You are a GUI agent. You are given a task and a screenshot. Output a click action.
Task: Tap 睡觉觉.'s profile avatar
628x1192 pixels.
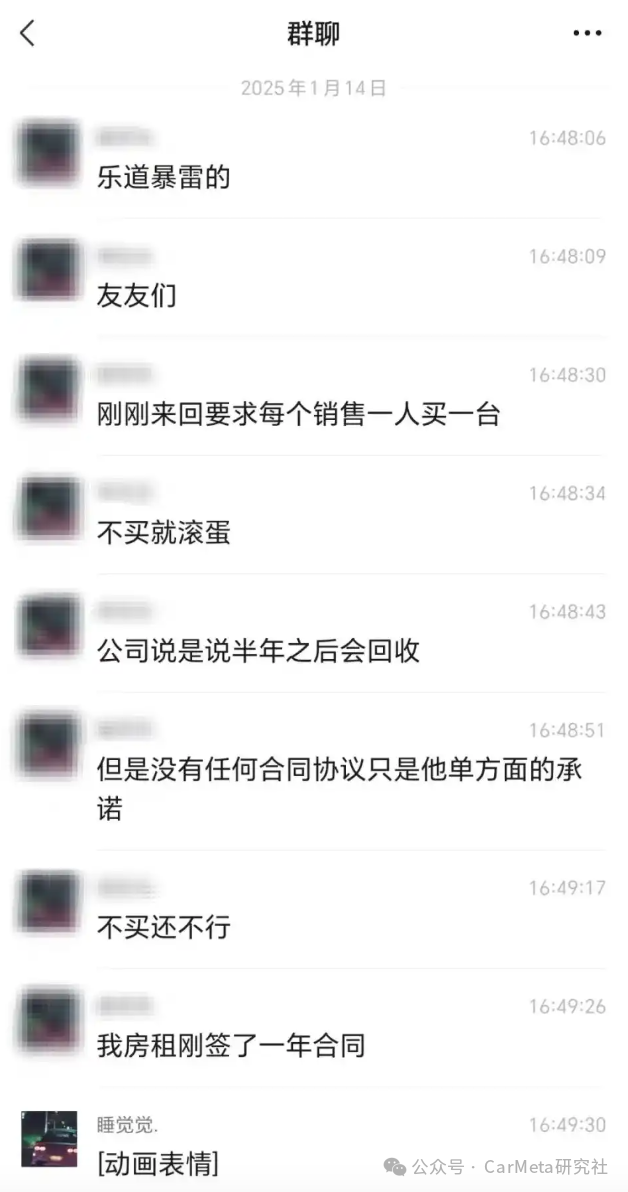point(49,1138)
